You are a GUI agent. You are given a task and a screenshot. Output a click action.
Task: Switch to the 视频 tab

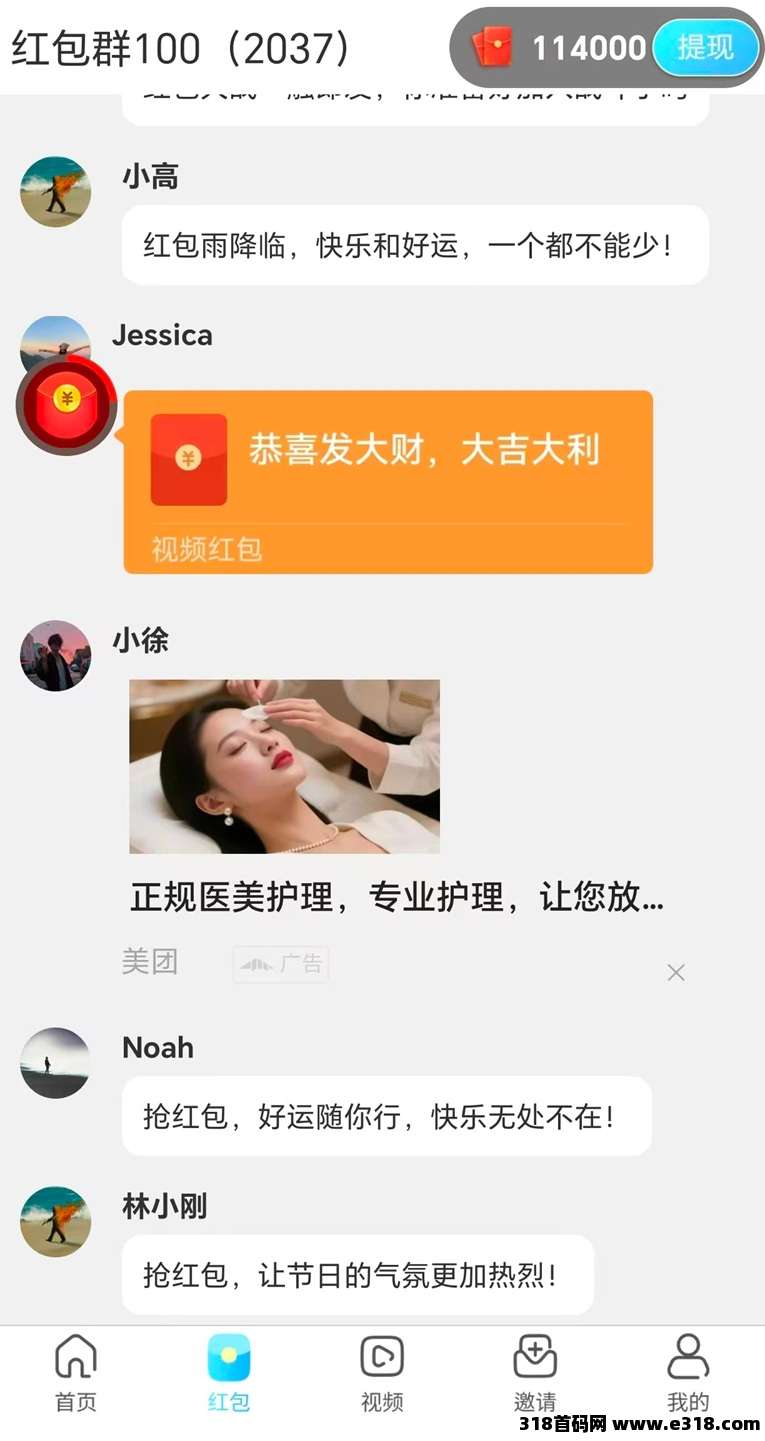382,1370
